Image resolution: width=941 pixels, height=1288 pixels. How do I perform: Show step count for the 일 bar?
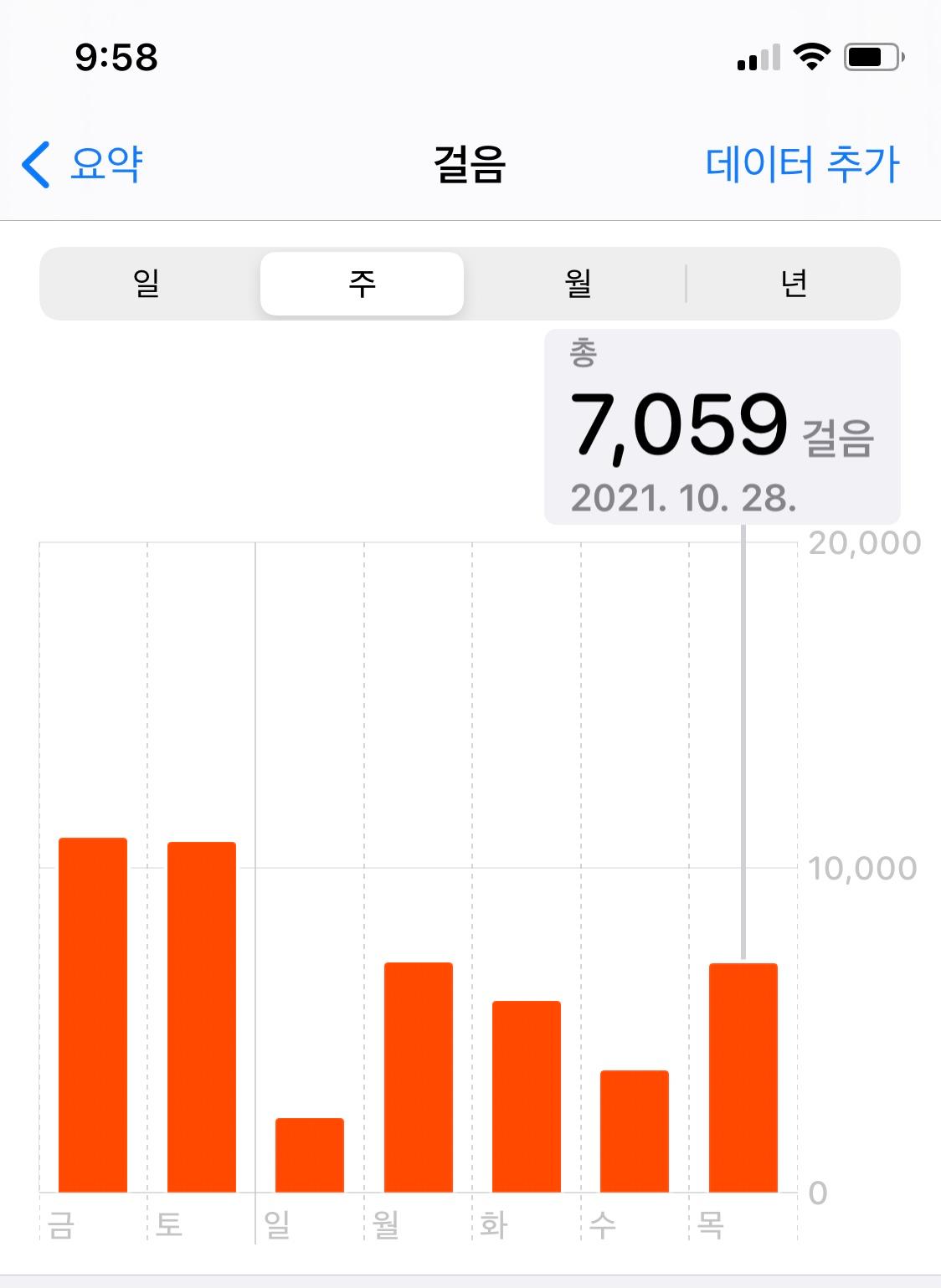(310, 1154)
